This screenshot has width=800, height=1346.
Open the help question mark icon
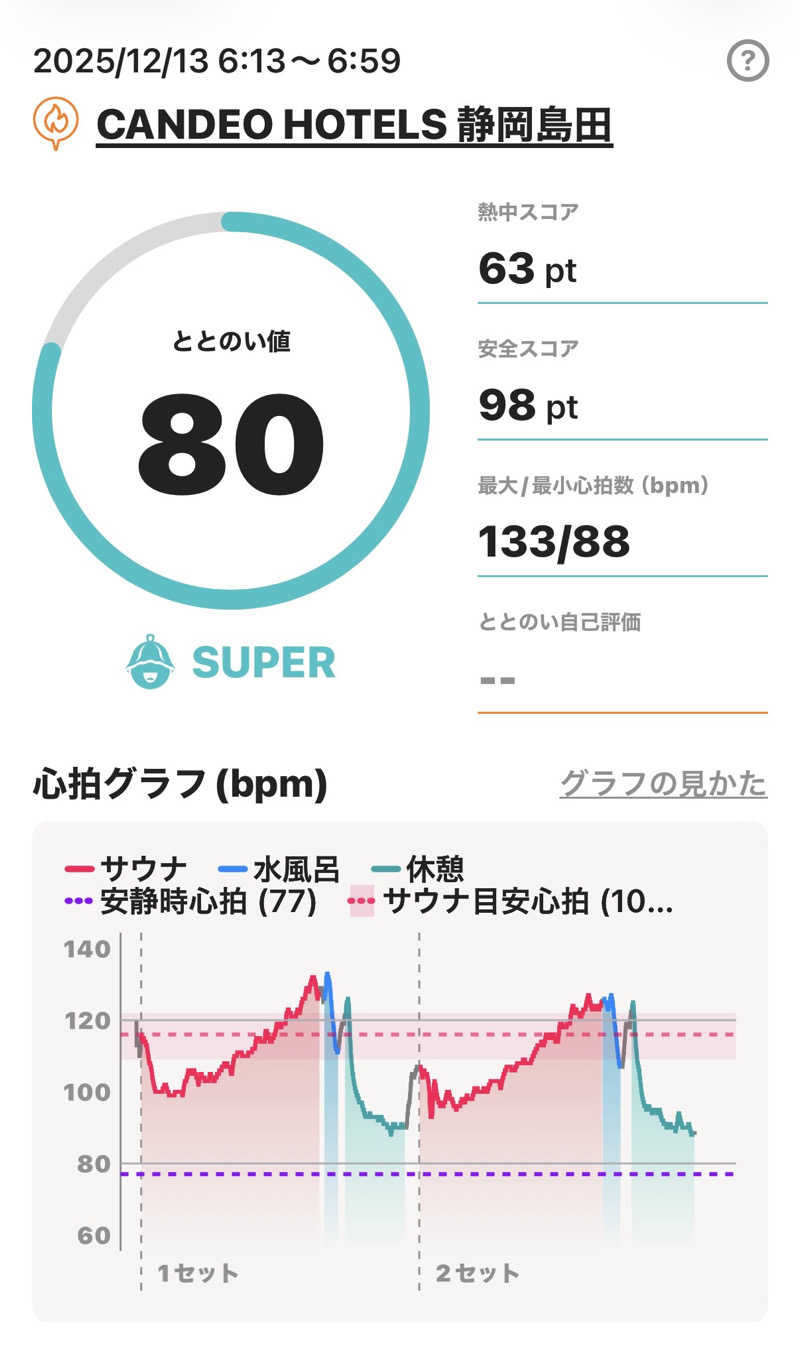(x=747, y=63)
